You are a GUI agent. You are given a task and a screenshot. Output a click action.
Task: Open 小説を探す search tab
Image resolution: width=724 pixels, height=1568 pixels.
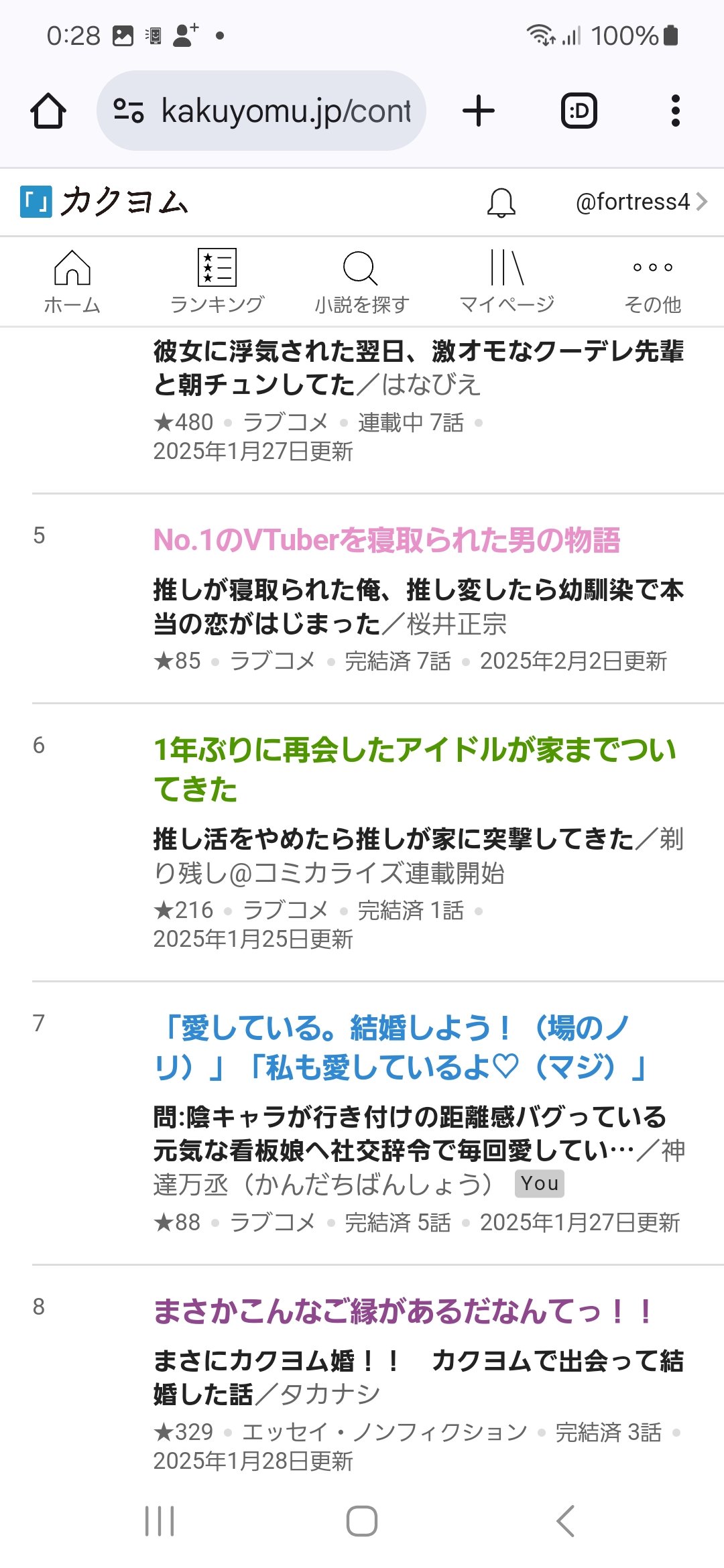361,281
